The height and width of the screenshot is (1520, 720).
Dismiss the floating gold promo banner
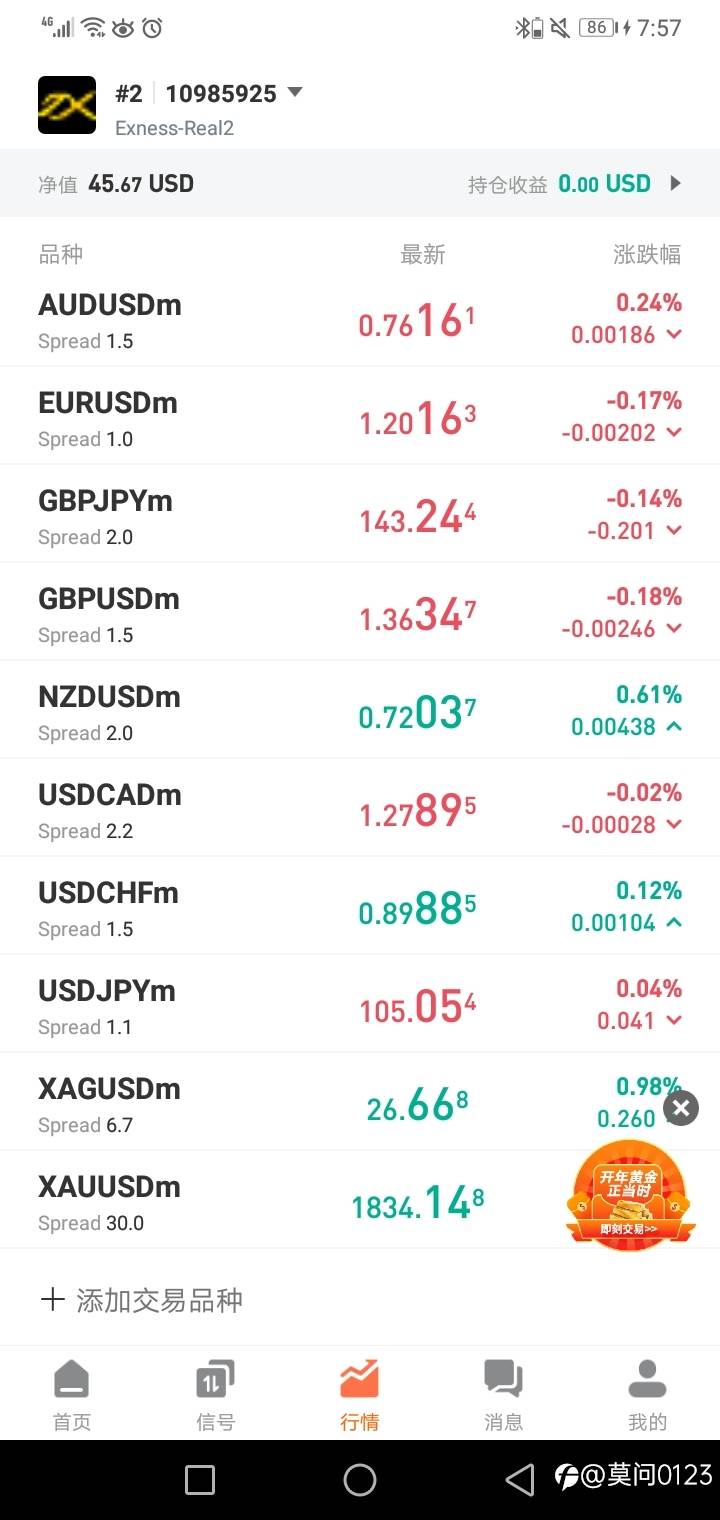click(681, 1108)
